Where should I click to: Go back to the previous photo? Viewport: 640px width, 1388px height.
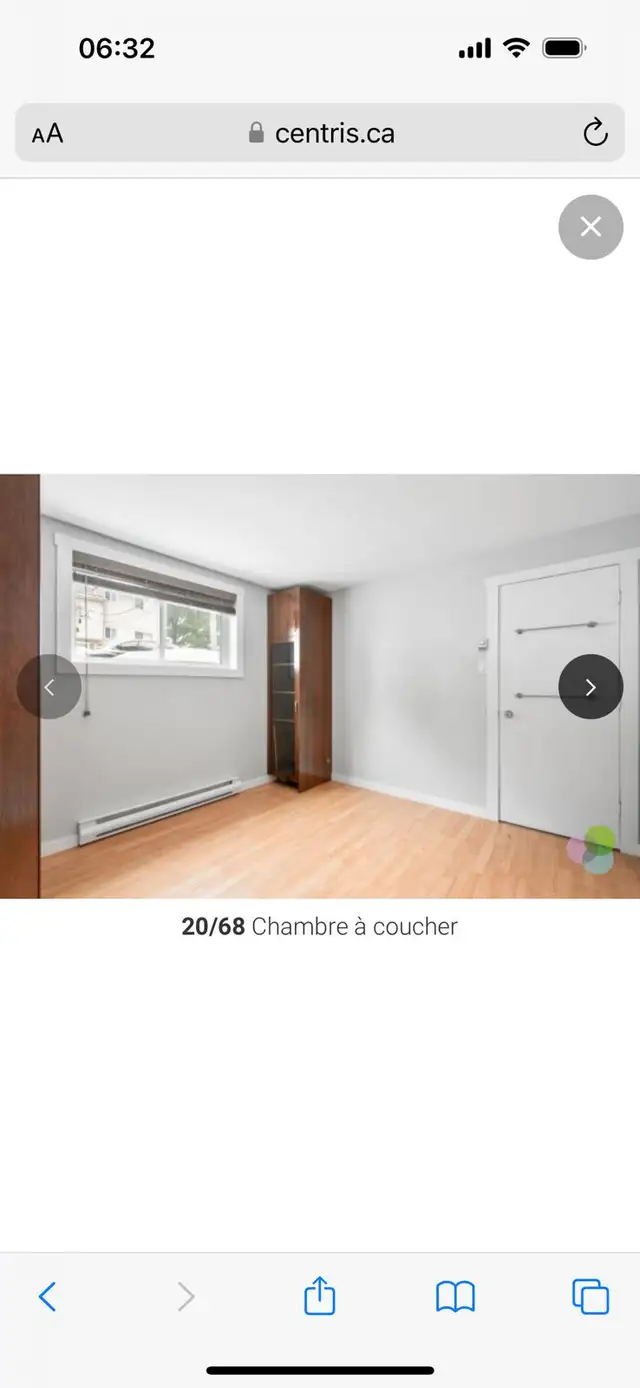[49, 687]
